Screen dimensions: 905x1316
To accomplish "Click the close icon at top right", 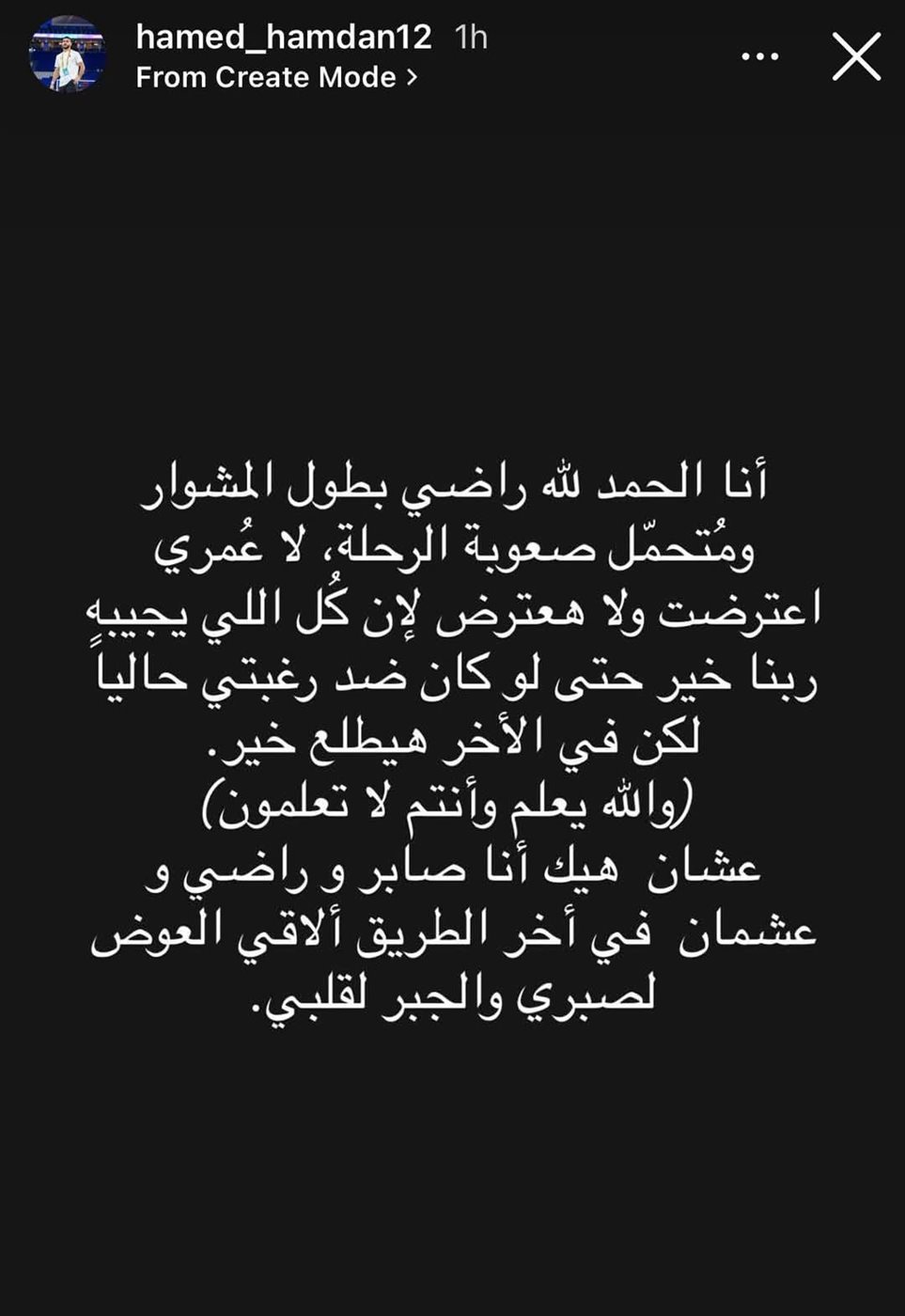I will point(854,56).
